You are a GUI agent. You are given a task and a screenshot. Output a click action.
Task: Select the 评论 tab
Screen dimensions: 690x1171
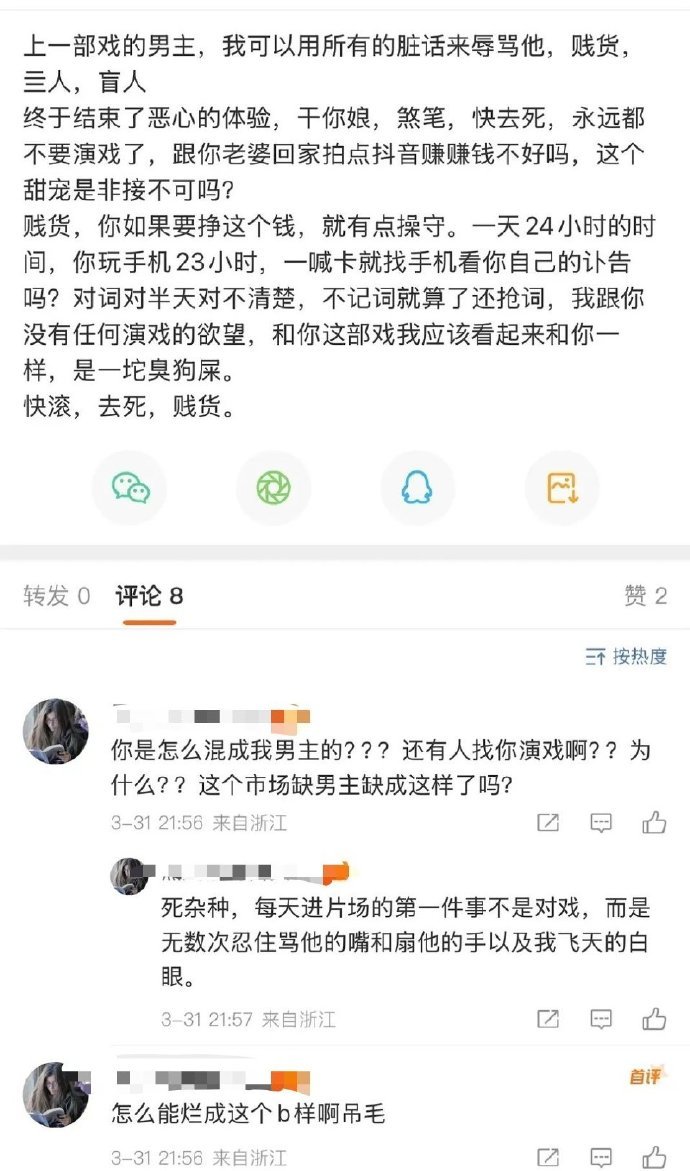click(x=149, y=597)
